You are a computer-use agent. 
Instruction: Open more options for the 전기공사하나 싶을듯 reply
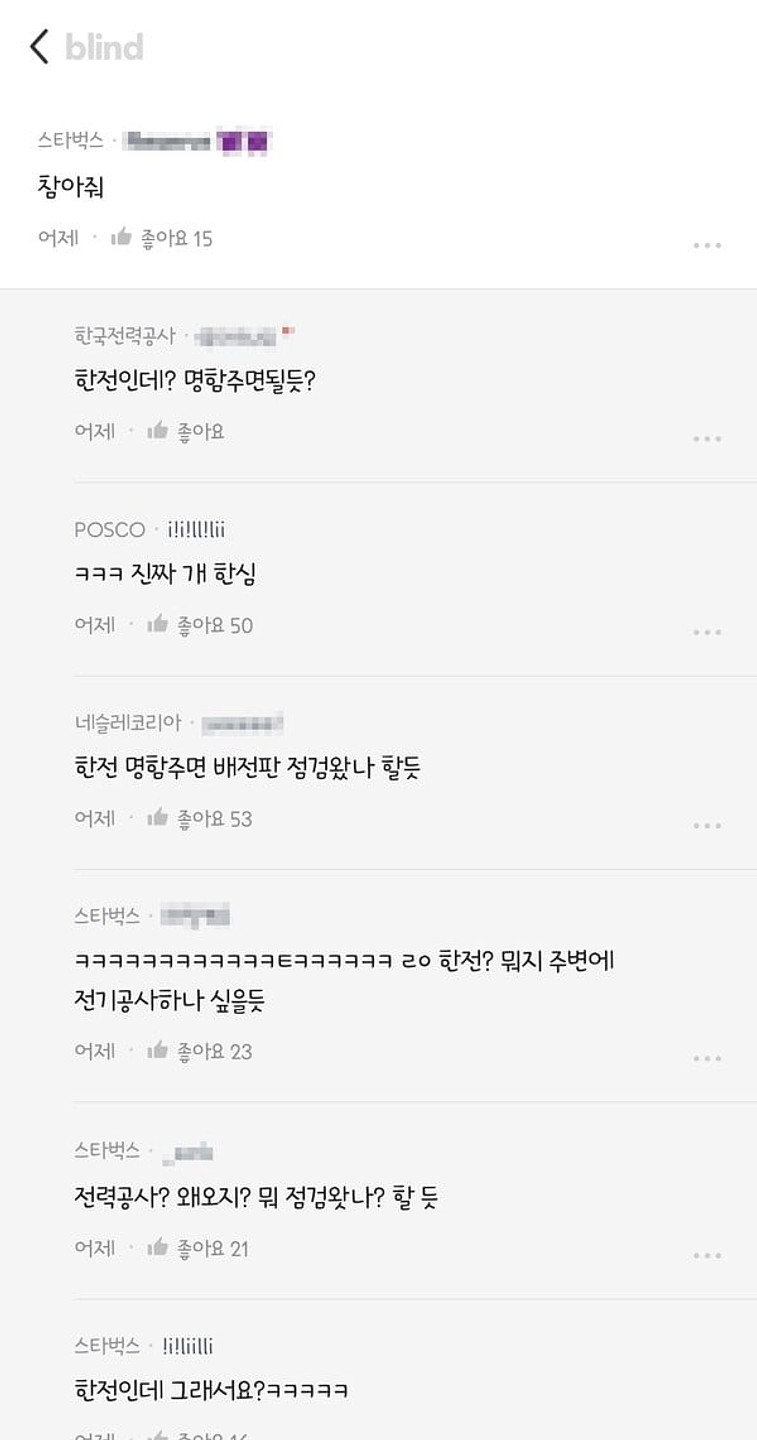(x=707, y=1058)
